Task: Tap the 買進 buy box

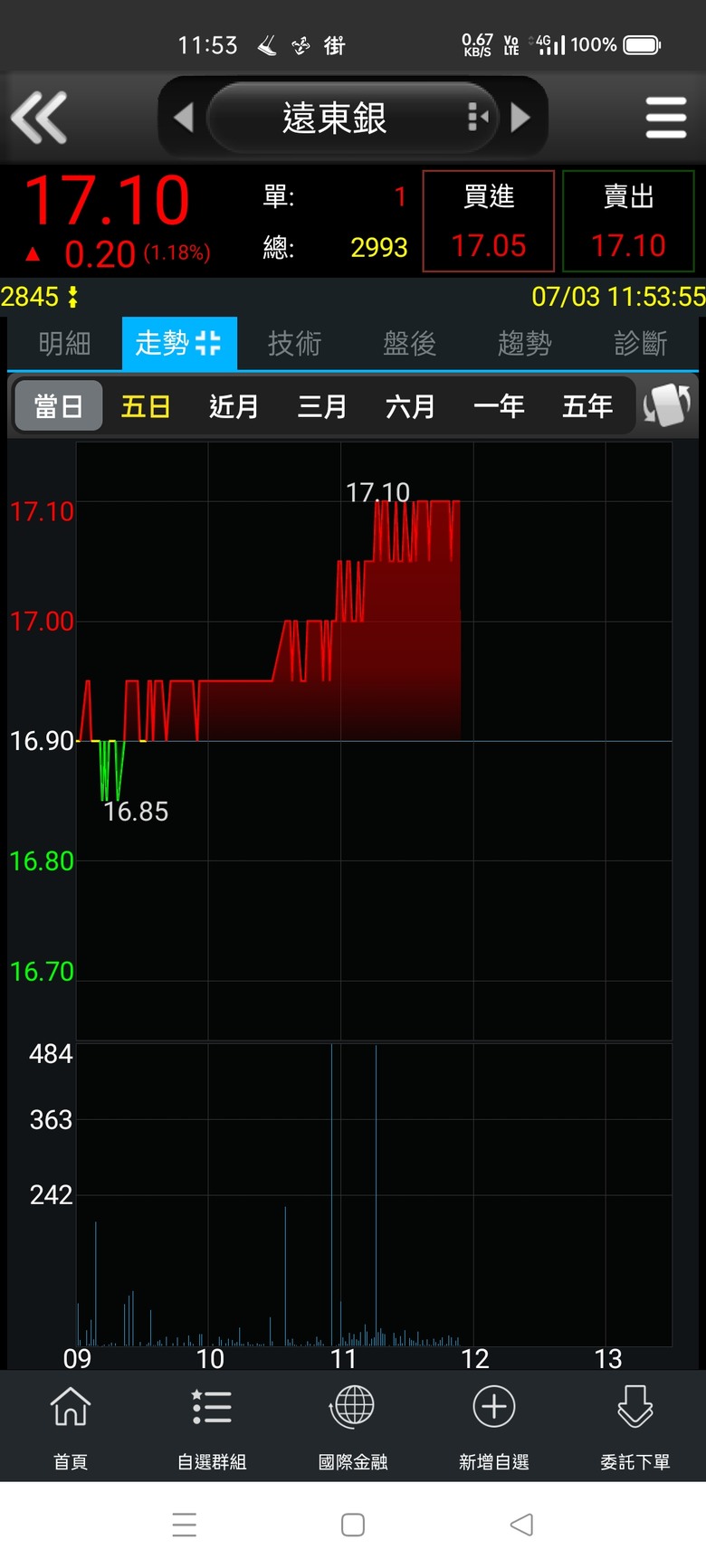Action: point(489,221)
